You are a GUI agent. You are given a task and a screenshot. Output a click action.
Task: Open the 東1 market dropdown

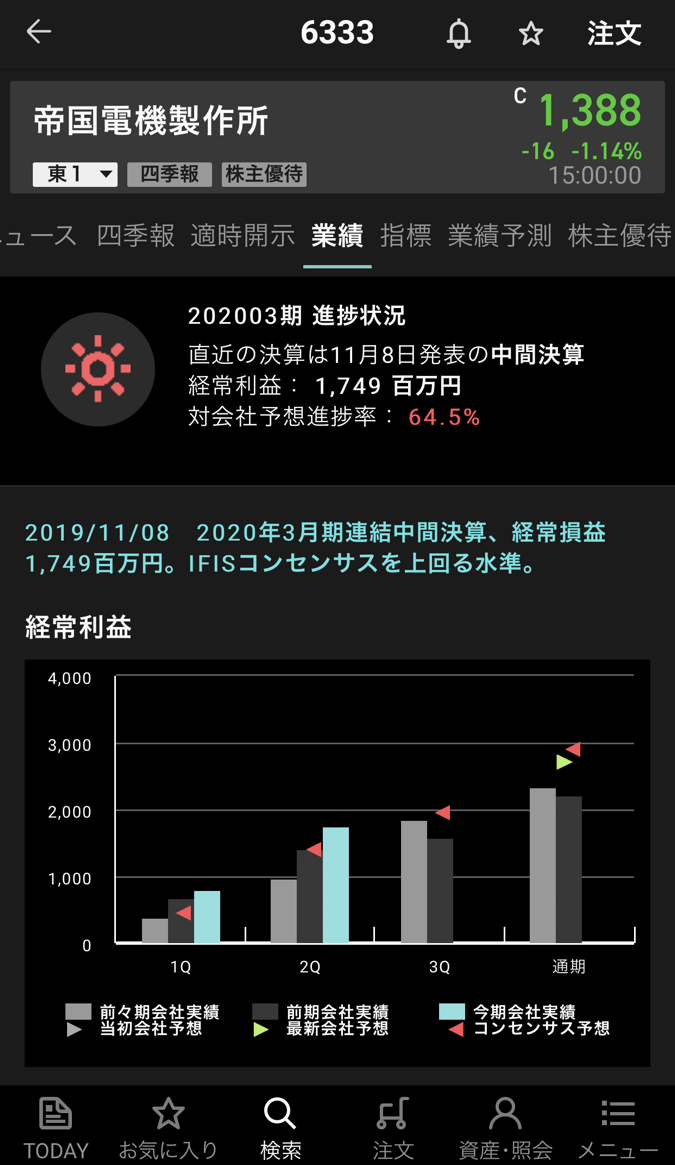click(x=75, y=174)
